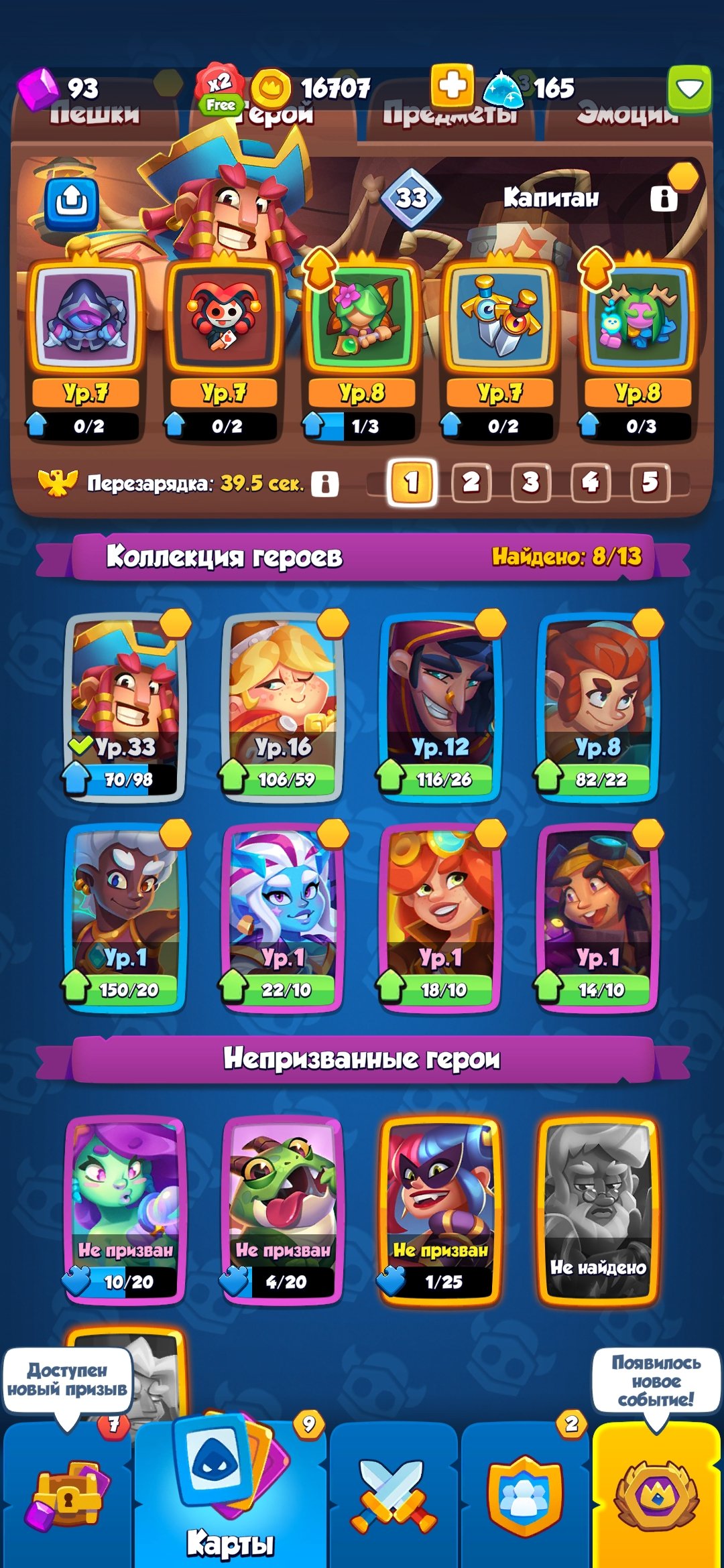Image resolution: width=724 pixels, height=1568 pixels.
Task: Open the events tab with crown emblem
Action: pyautogui.click(x=656, y=1496)
